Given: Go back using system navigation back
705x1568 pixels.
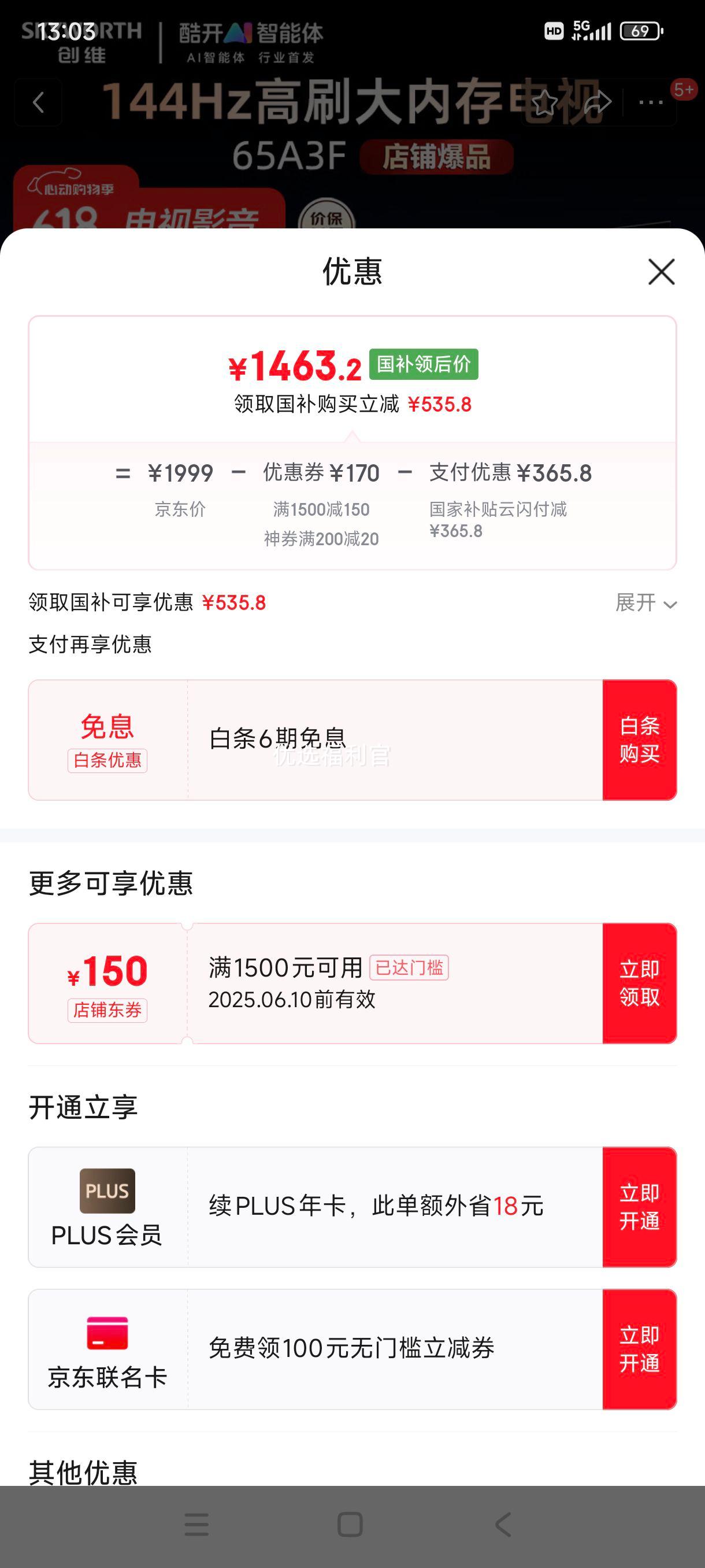Looking at the screenshot, I should (503, 1525).
